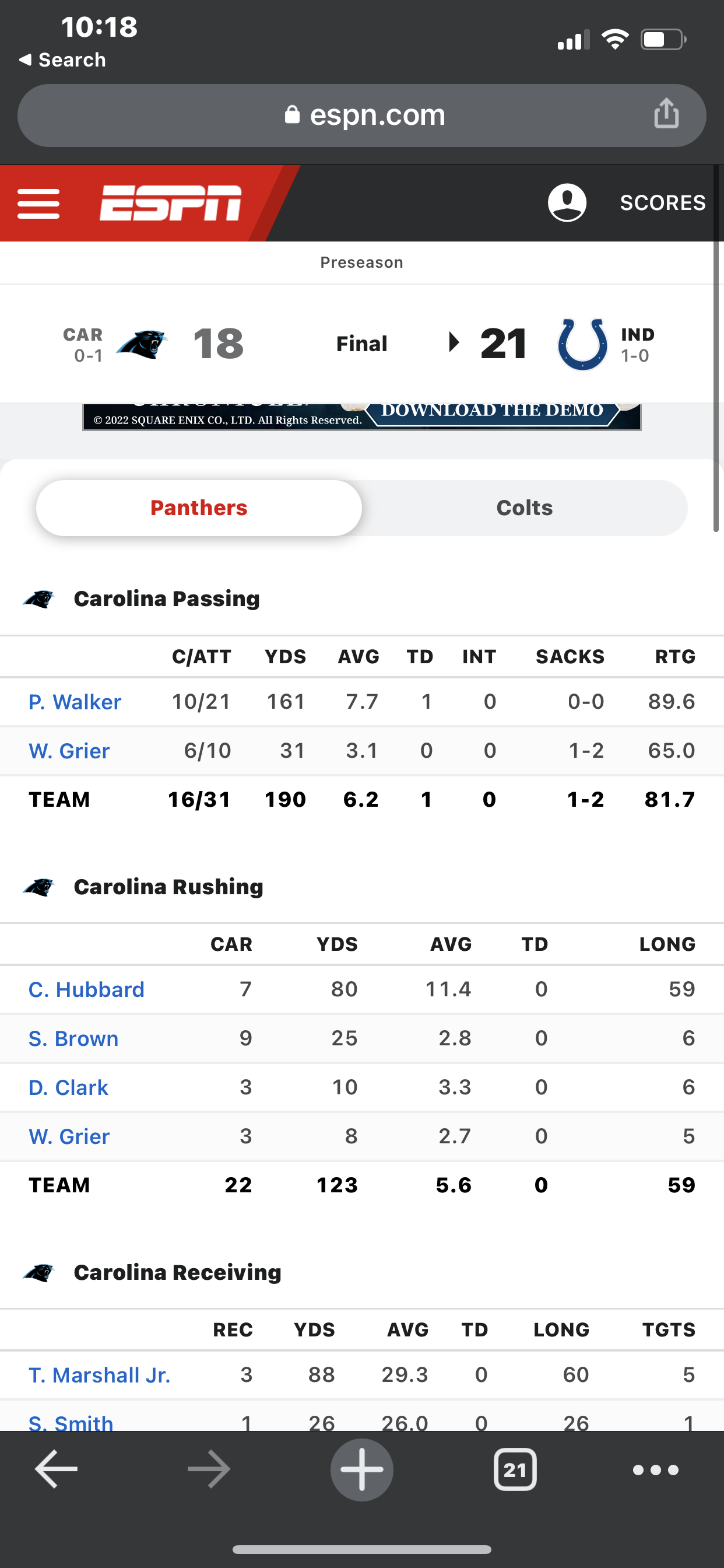This screenshot has width=724, height=1568.
Task: Share this page from the address bar
Action: 666,114
